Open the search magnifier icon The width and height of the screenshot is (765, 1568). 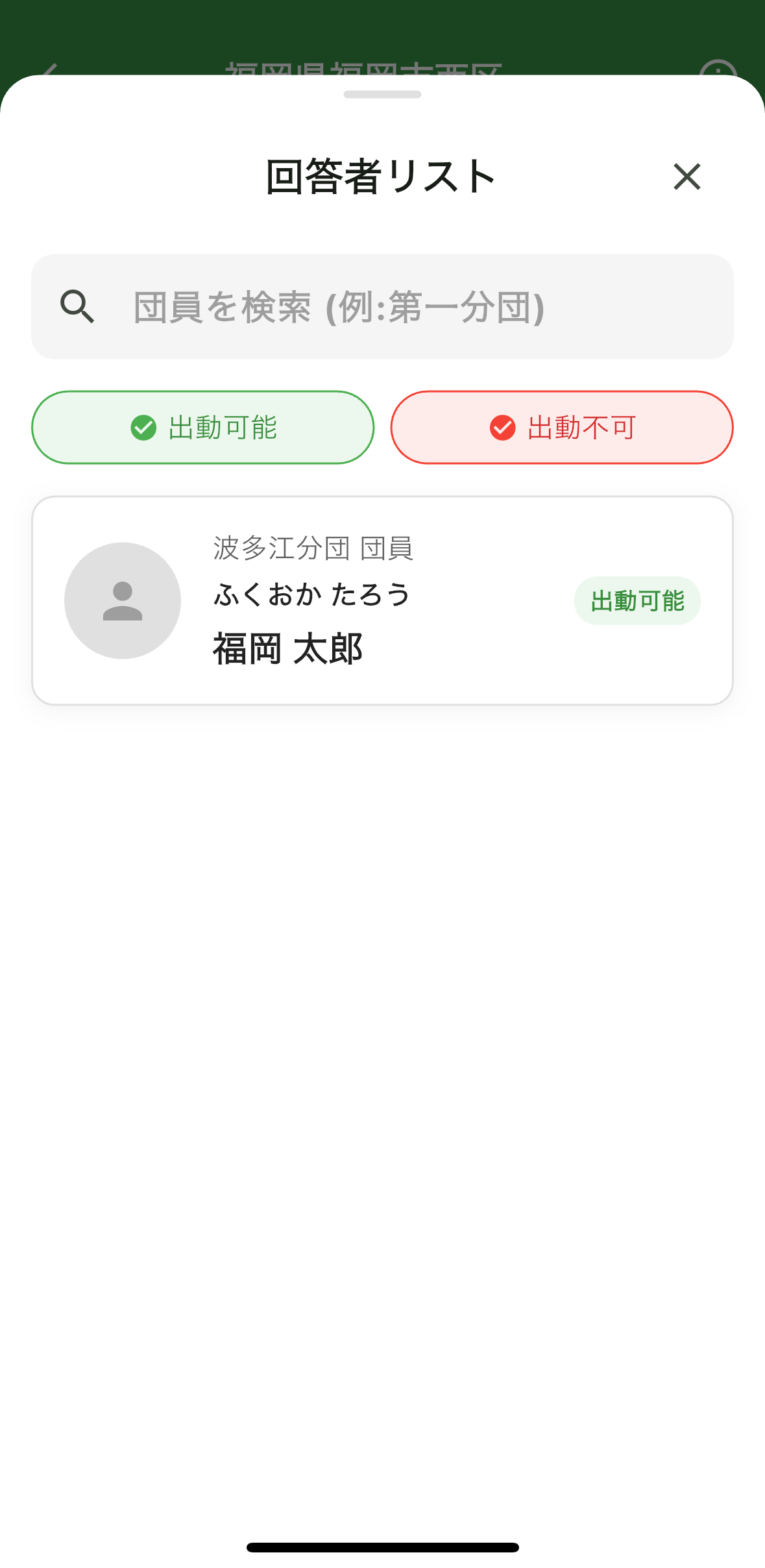pyautogui.click(x=77, y=305)
